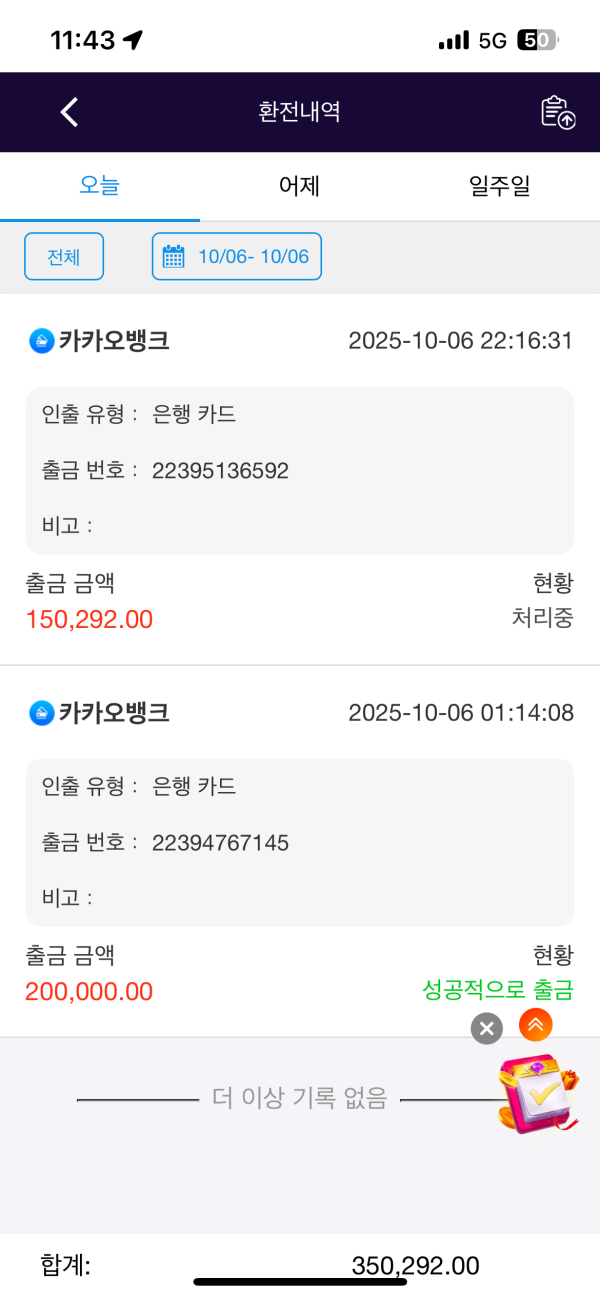The image size is (600, 1298).
Task: Dismiss the floating gift widget
Action: [486, 1028]
